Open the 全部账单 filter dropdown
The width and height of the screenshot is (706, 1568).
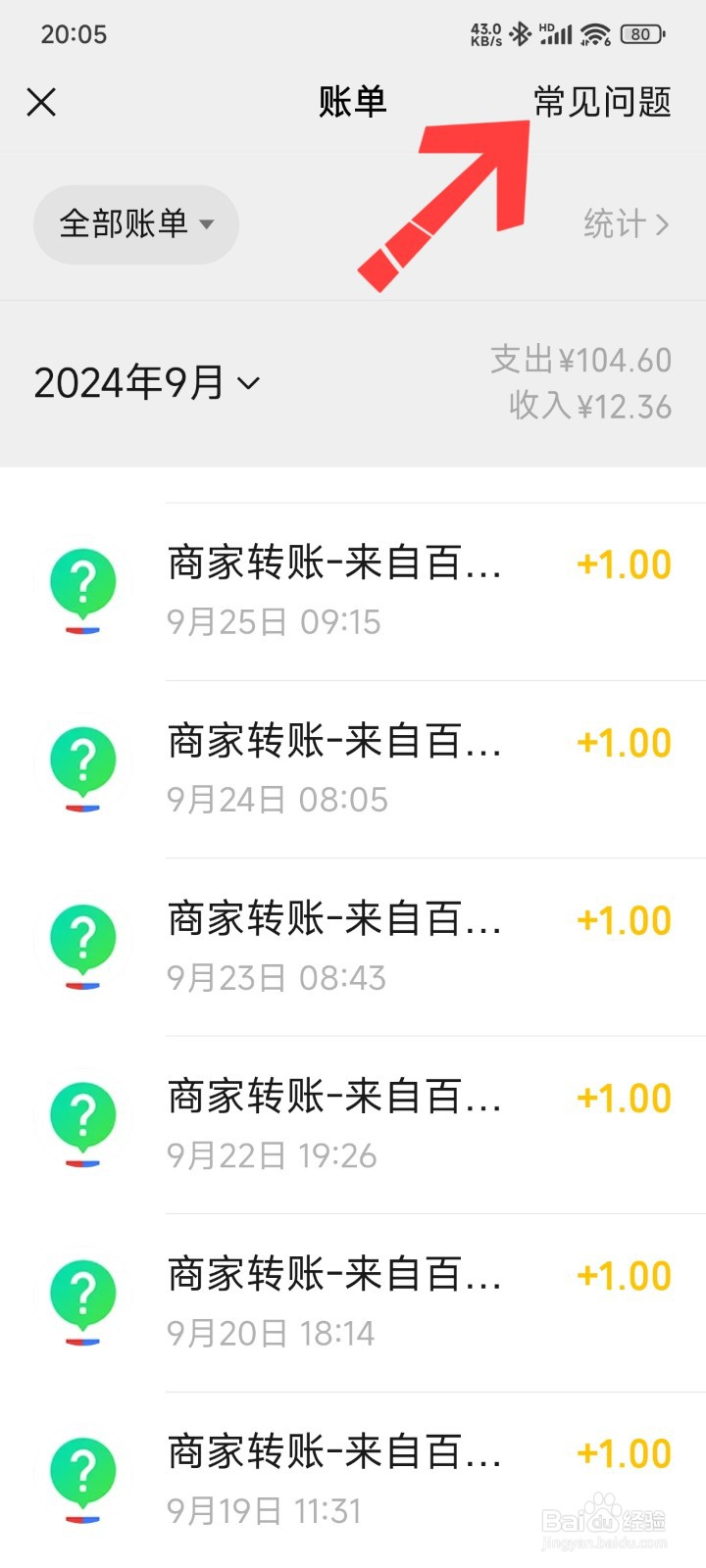(135, 224)
